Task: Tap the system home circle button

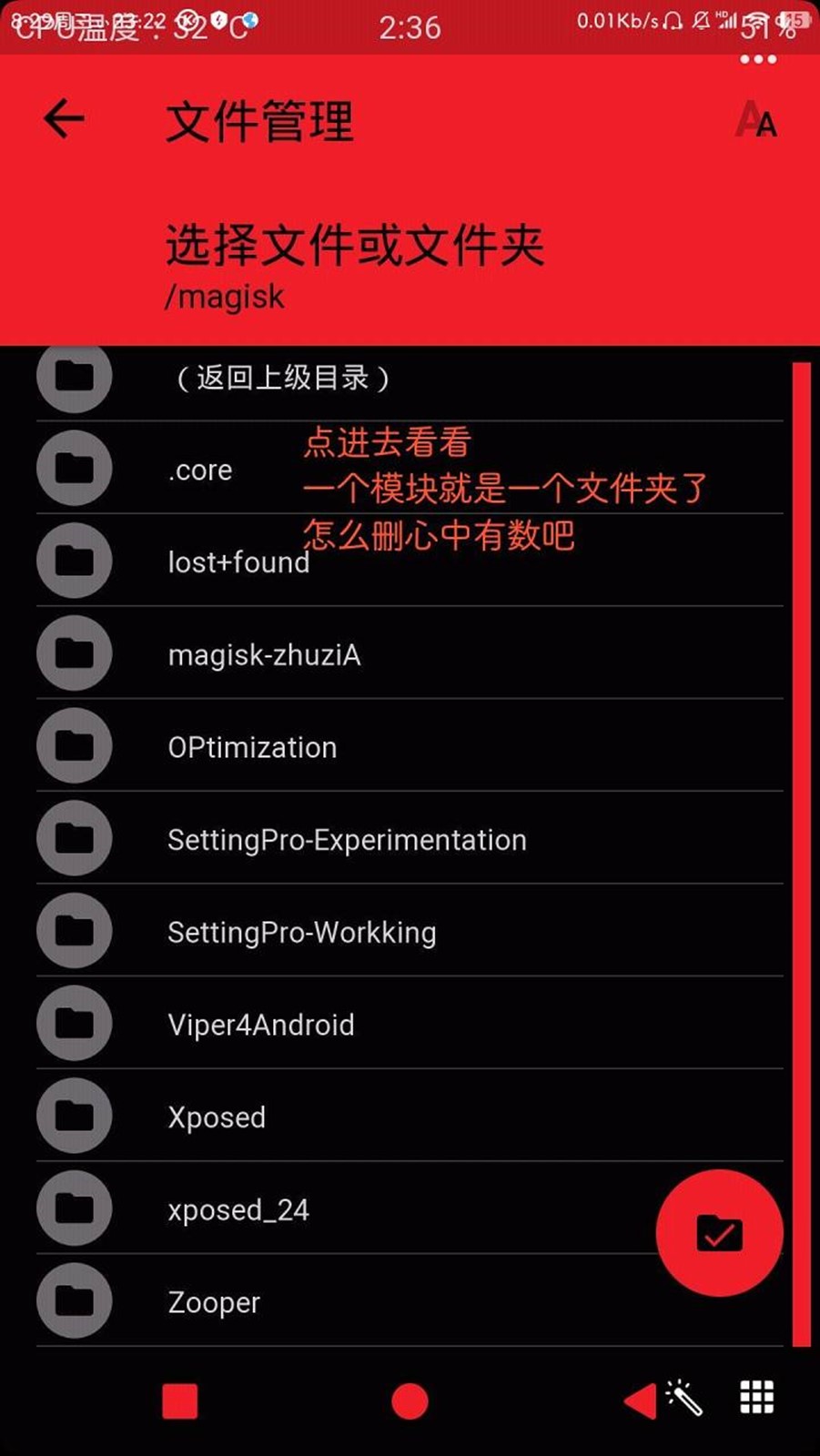Action: (410, 1401)
